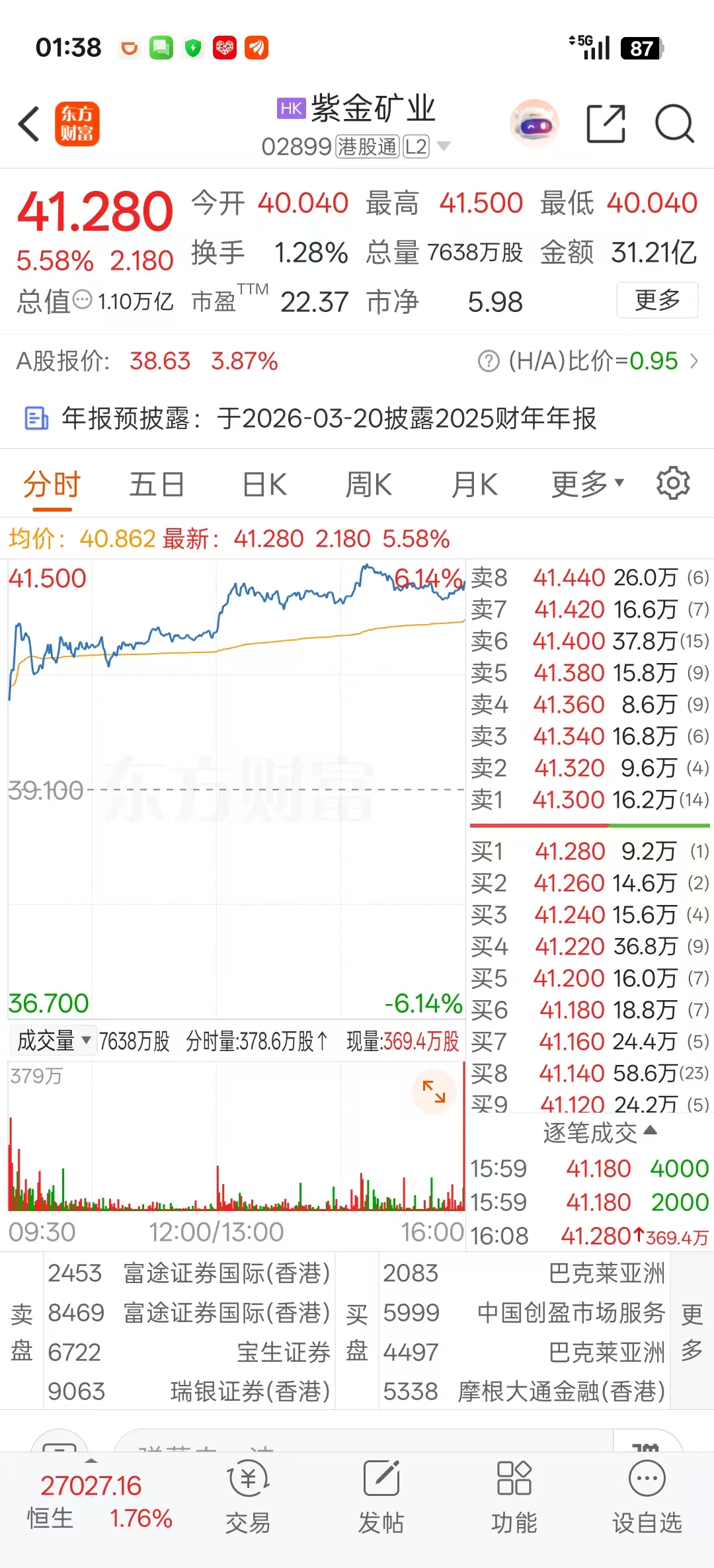Open the AI assistant robot icon
The width and height of the screenshot is (714, 1568).
534,124
